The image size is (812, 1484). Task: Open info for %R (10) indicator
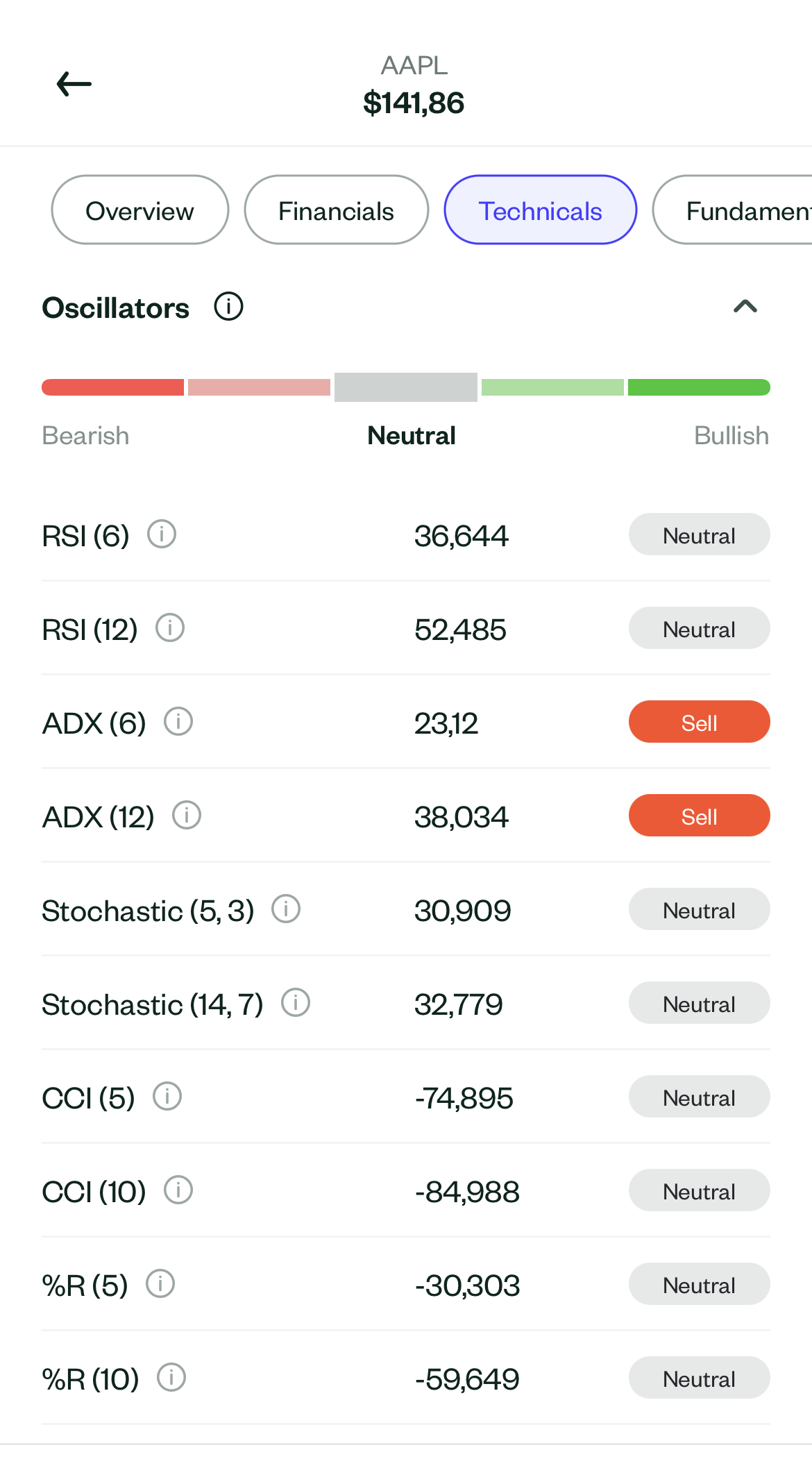171,1378
